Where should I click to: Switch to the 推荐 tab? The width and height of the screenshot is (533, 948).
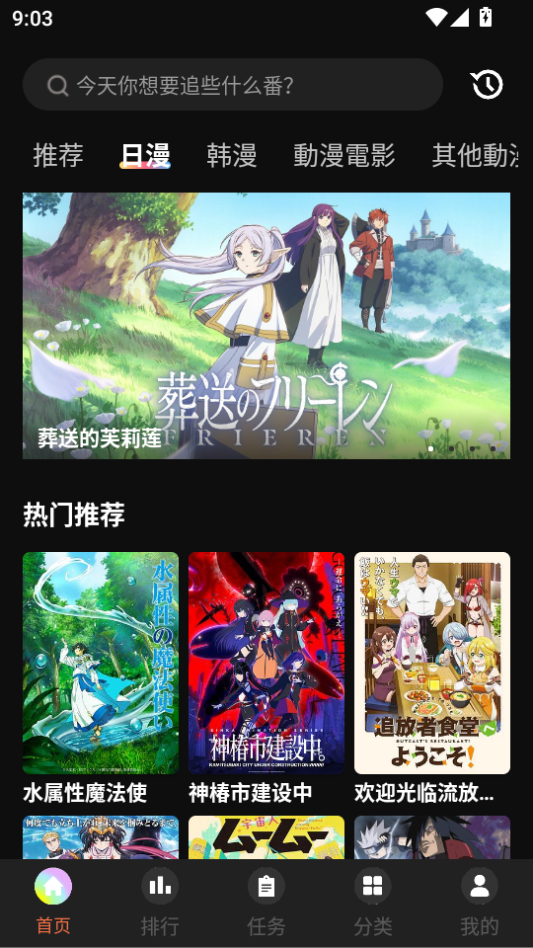point(58,156)
